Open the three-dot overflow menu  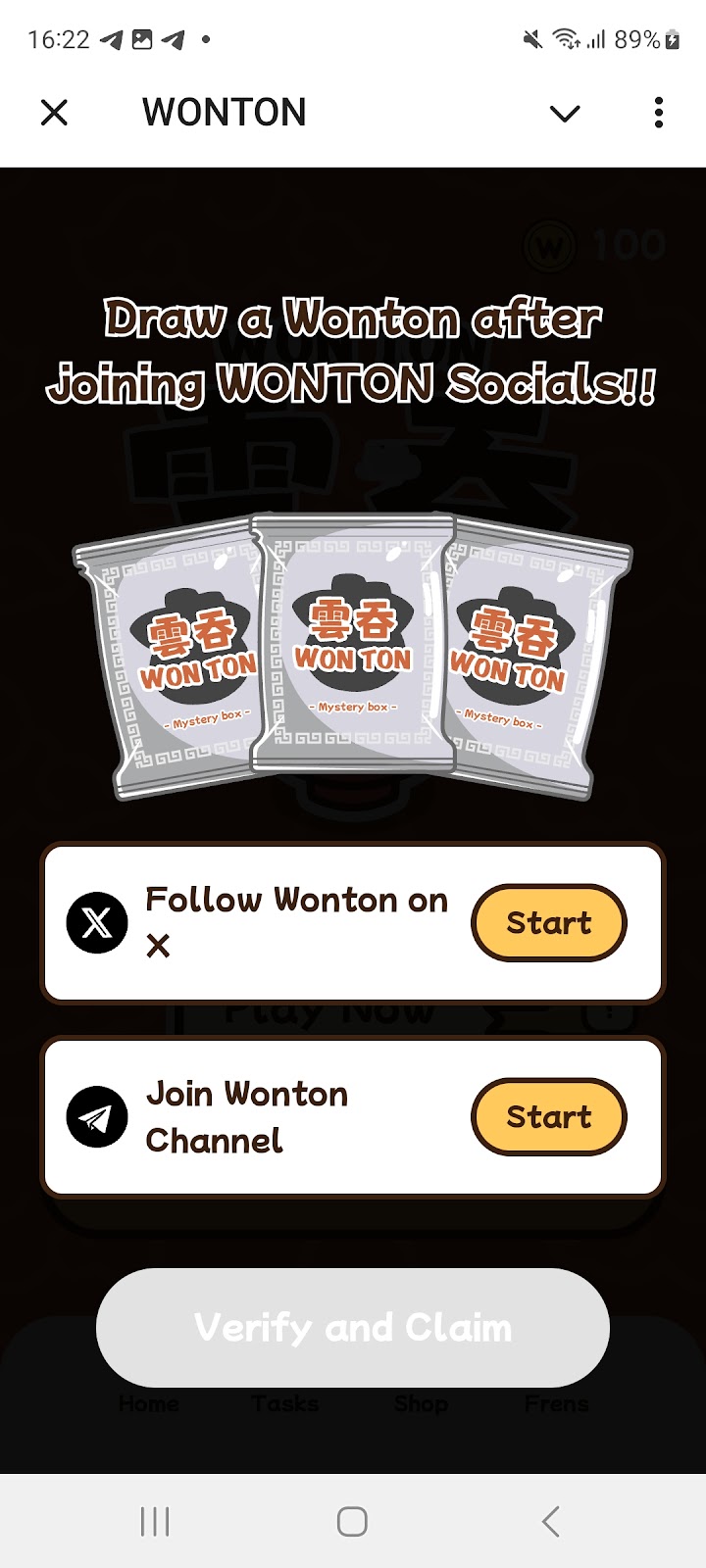[658, 113]
